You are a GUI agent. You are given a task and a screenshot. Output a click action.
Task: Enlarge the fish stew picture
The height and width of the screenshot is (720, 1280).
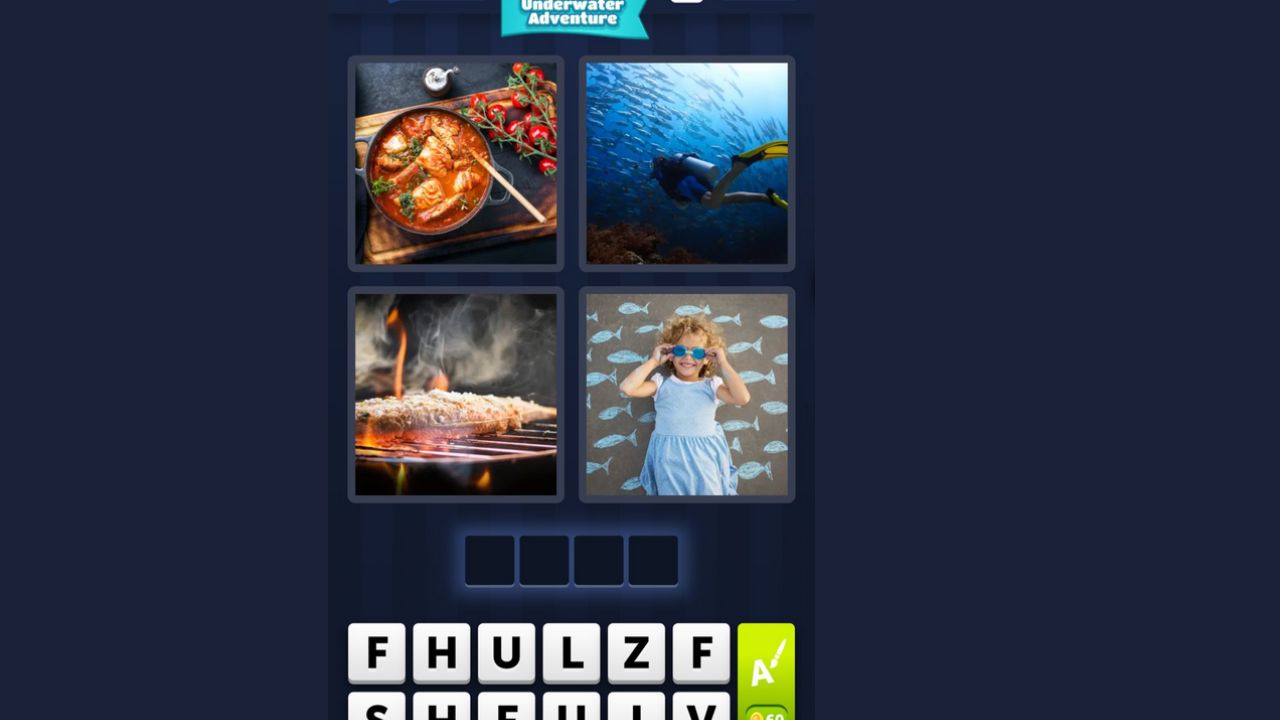point(456,164)
